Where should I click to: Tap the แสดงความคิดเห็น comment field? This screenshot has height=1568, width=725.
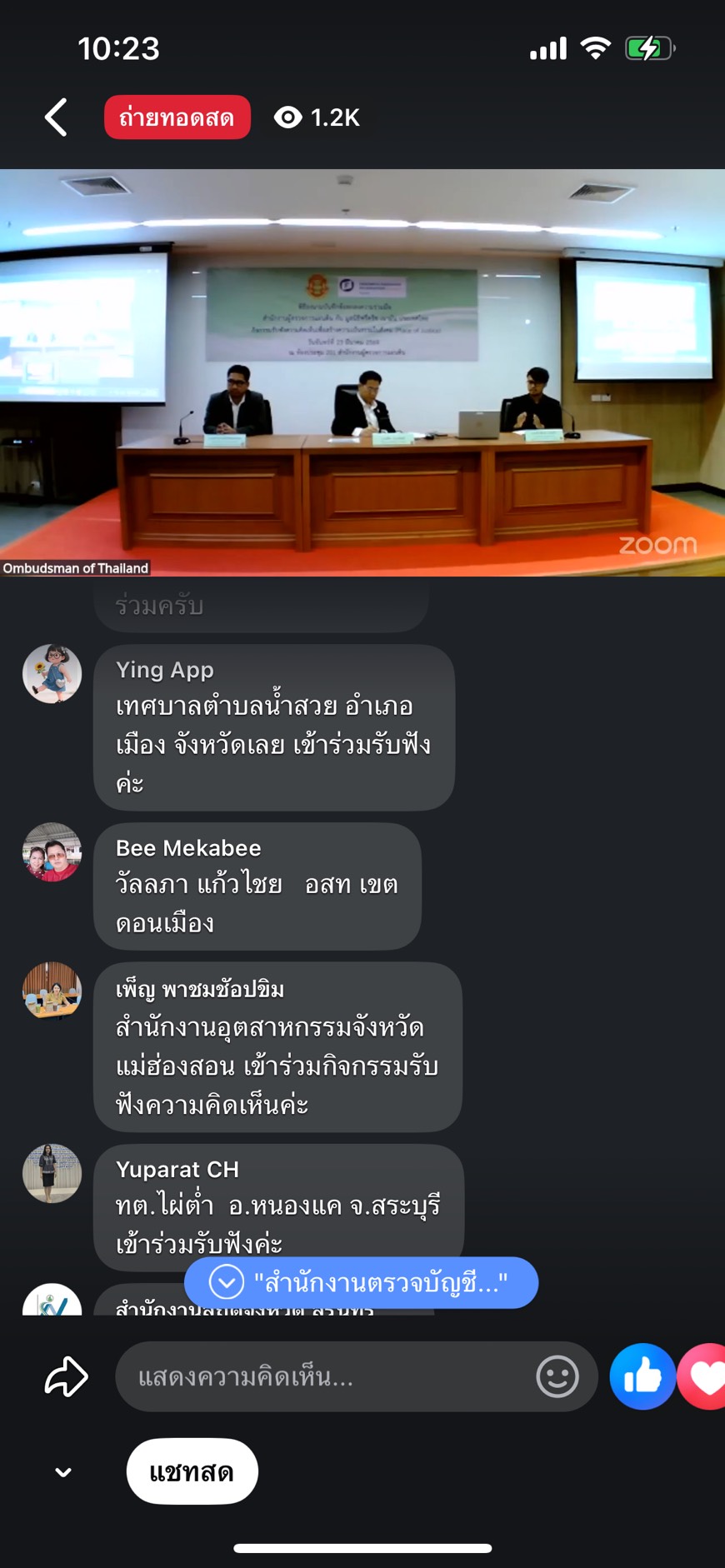pyautogui.click(x=325, y=1376)
